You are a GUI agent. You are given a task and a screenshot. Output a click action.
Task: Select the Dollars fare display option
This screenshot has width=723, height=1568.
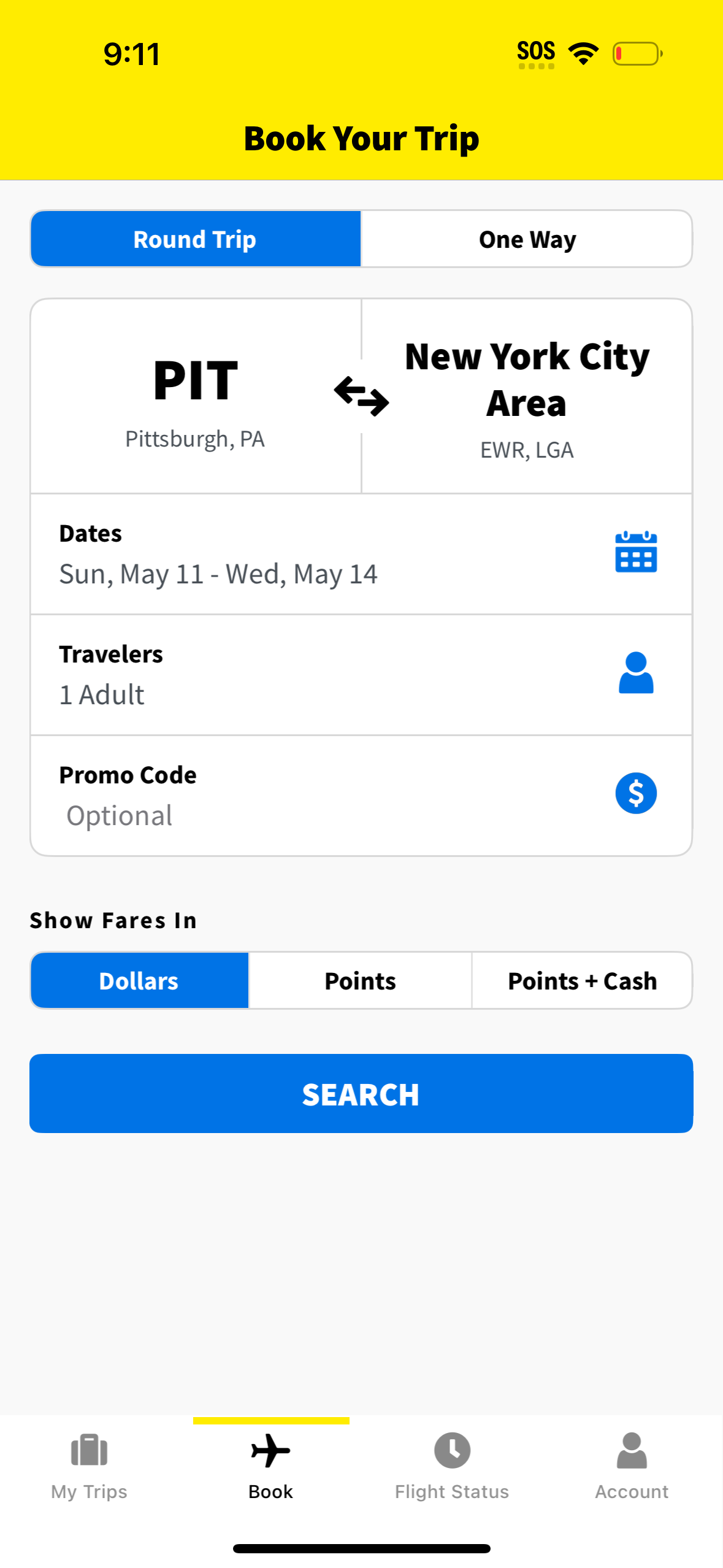[x=139, y=980]
